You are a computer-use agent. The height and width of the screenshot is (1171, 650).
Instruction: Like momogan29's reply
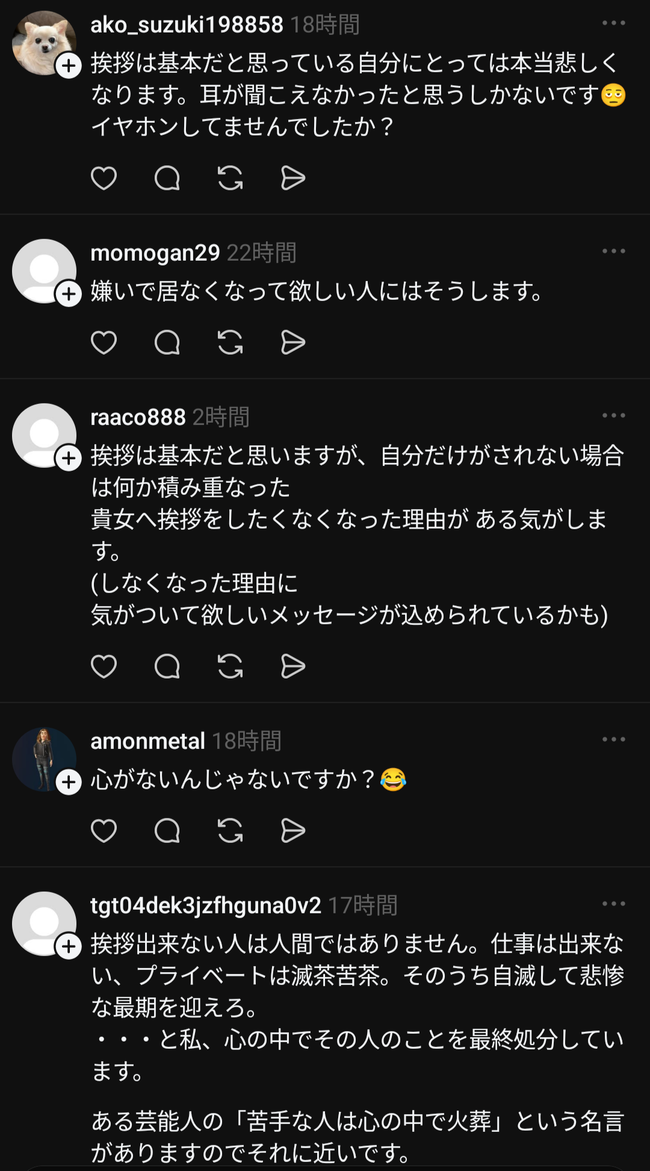click(x=104, y=343)
